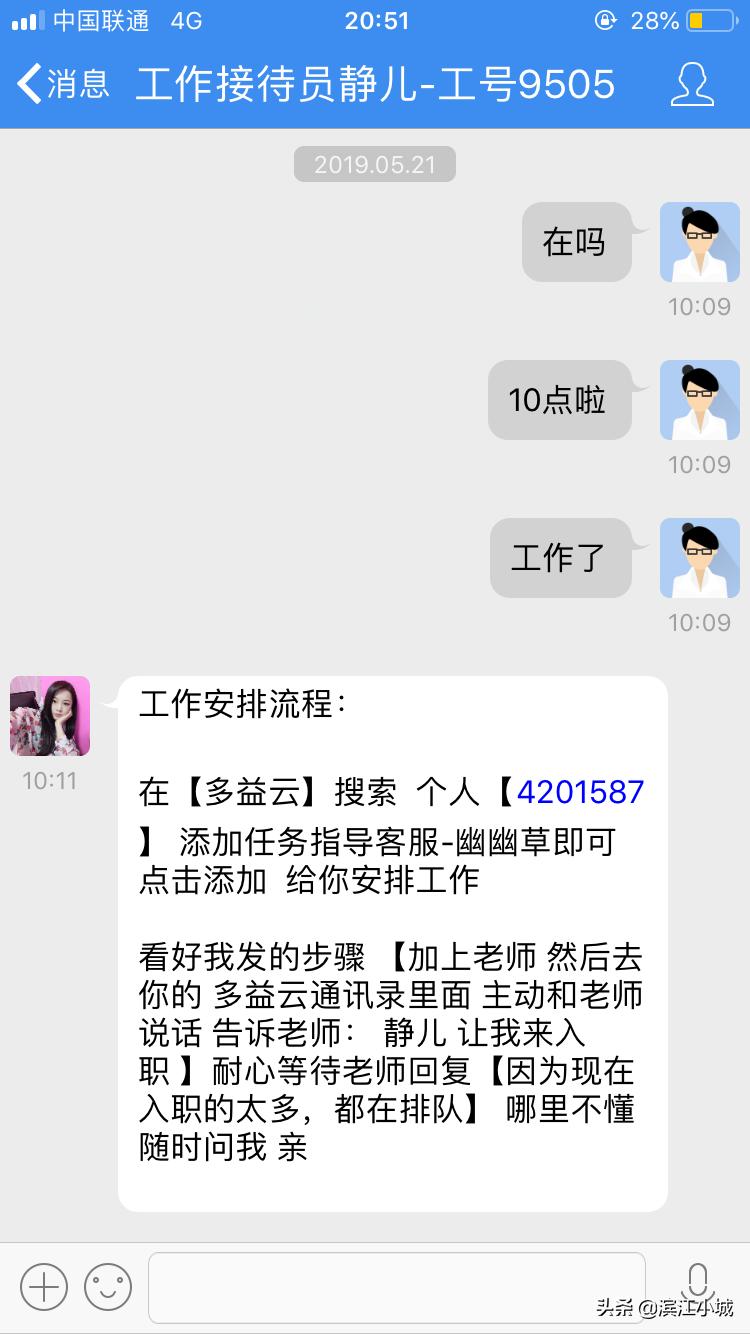Viewport: 750px width, 1334px height.
Task: Tap the chat title 工作接待员静儿-工号9505
Action: tap(375, 88)
